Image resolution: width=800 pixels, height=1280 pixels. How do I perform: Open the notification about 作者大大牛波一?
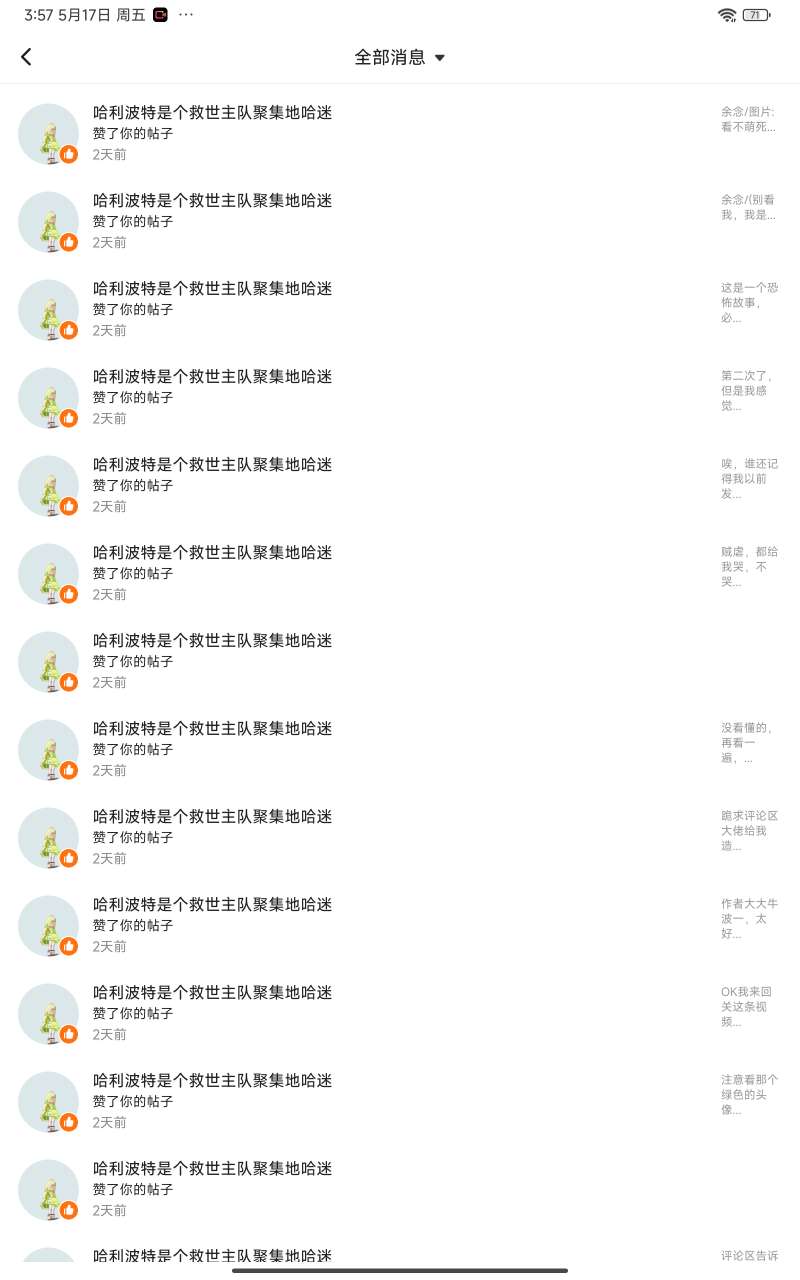pos(400,925)
